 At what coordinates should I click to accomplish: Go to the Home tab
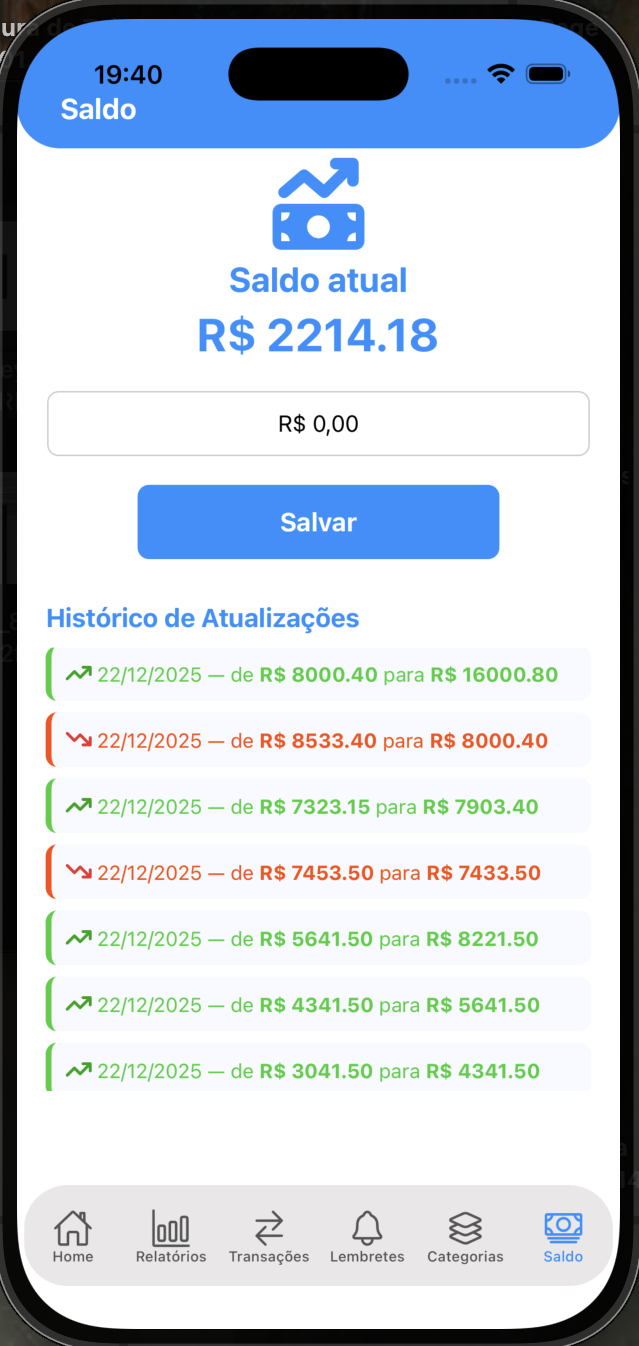tap(73, 1236)
